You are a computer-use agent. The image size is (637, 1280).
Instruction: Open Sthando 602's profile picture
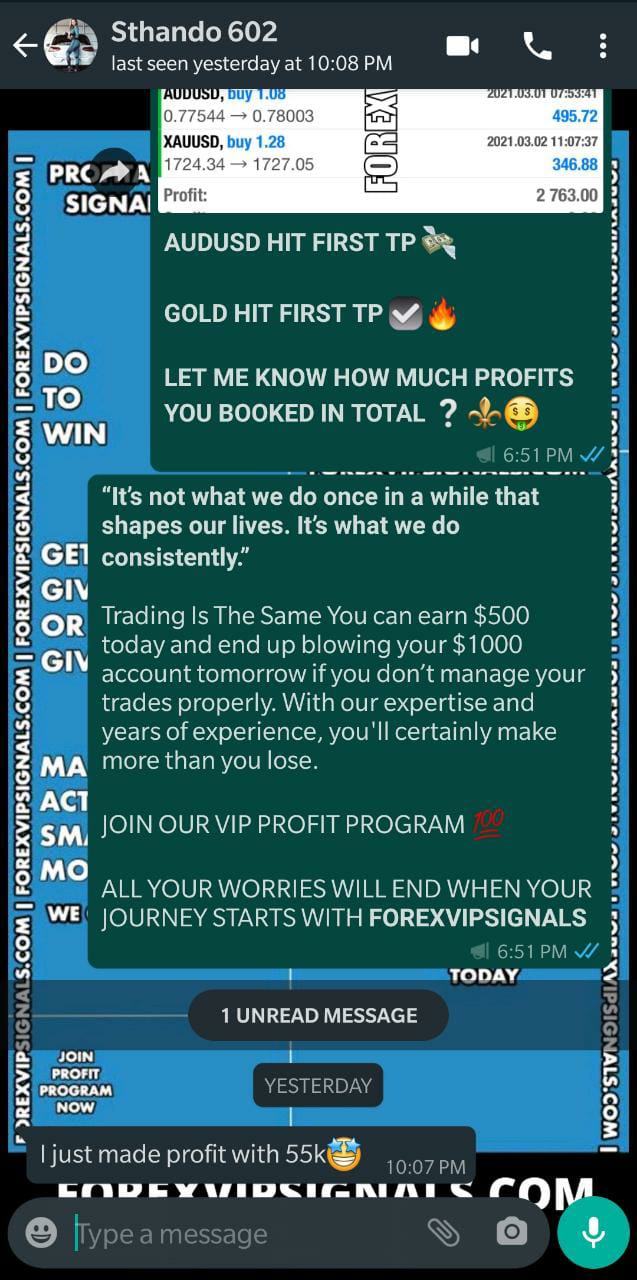[72, 46]
